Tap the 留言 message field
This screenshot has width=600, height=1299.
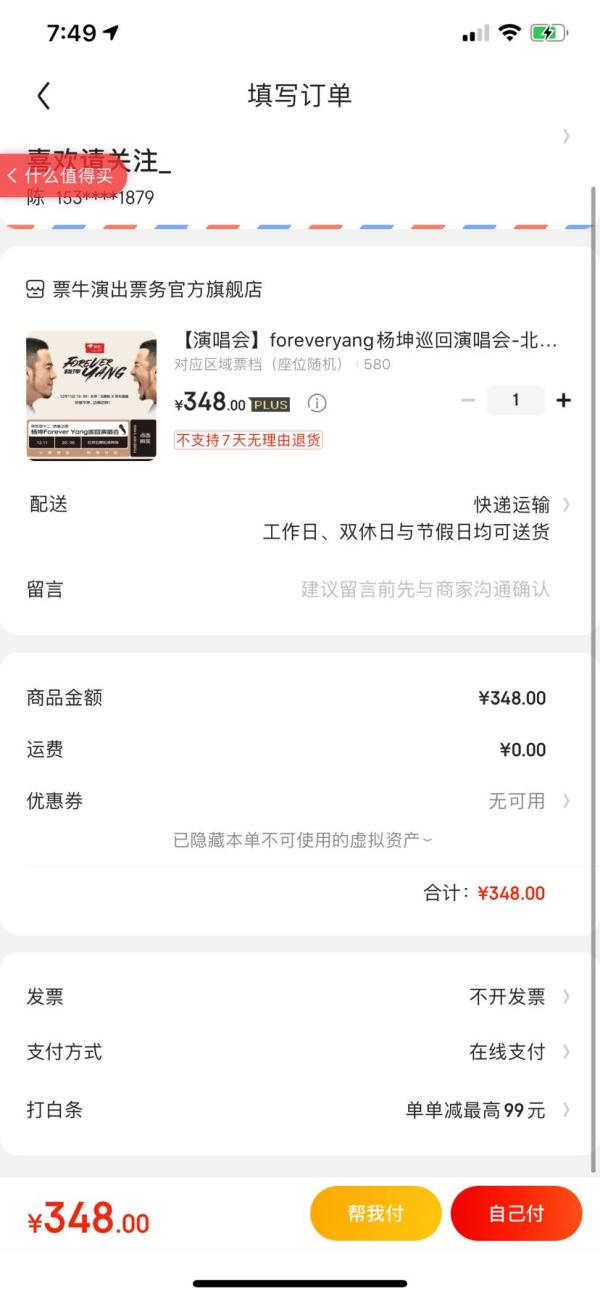425,589
